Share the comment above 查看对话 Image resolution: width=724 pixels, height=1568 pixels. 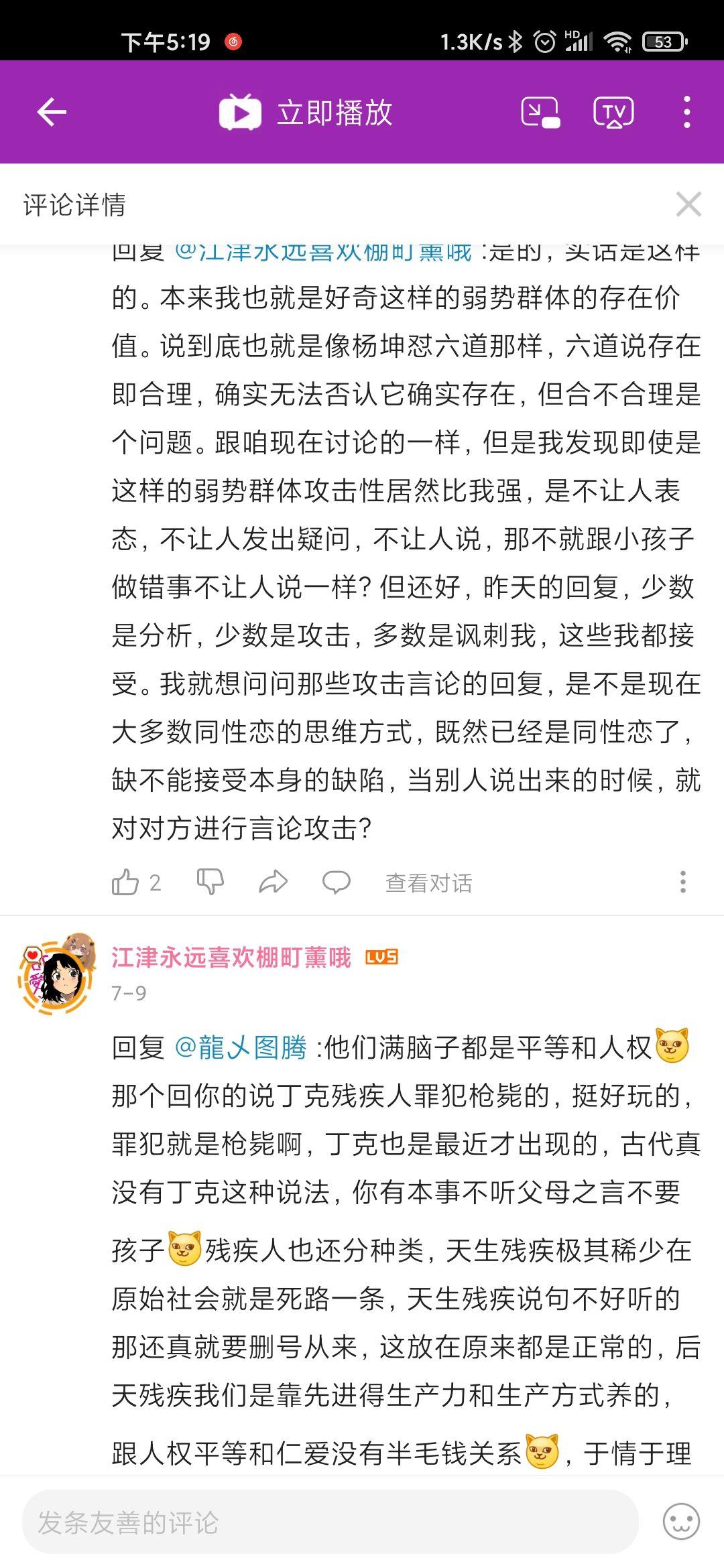(273, 883)
